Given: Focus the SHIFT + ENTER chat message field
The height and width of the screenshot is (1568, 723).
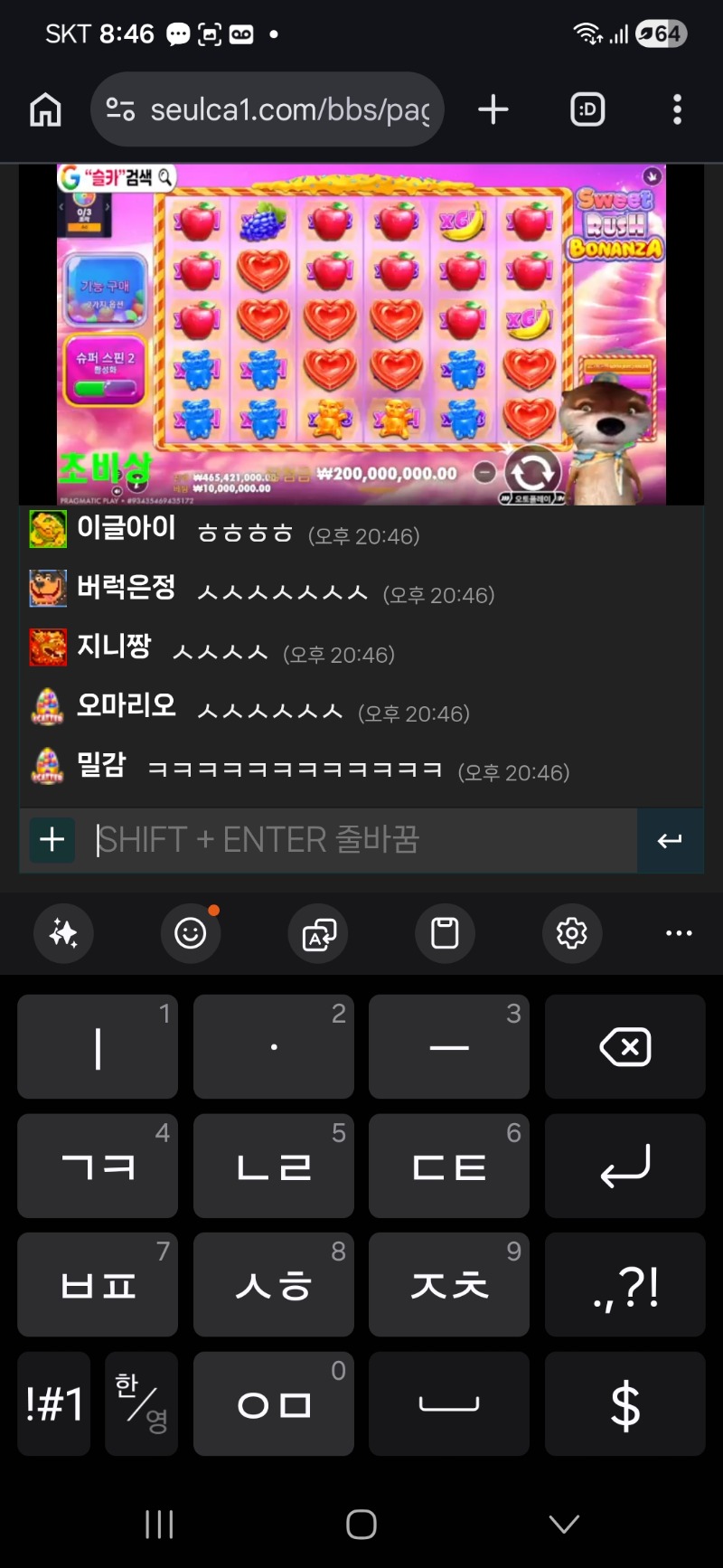Looking at the screenshot, I should pyautogui.click(x=361, y=840).
